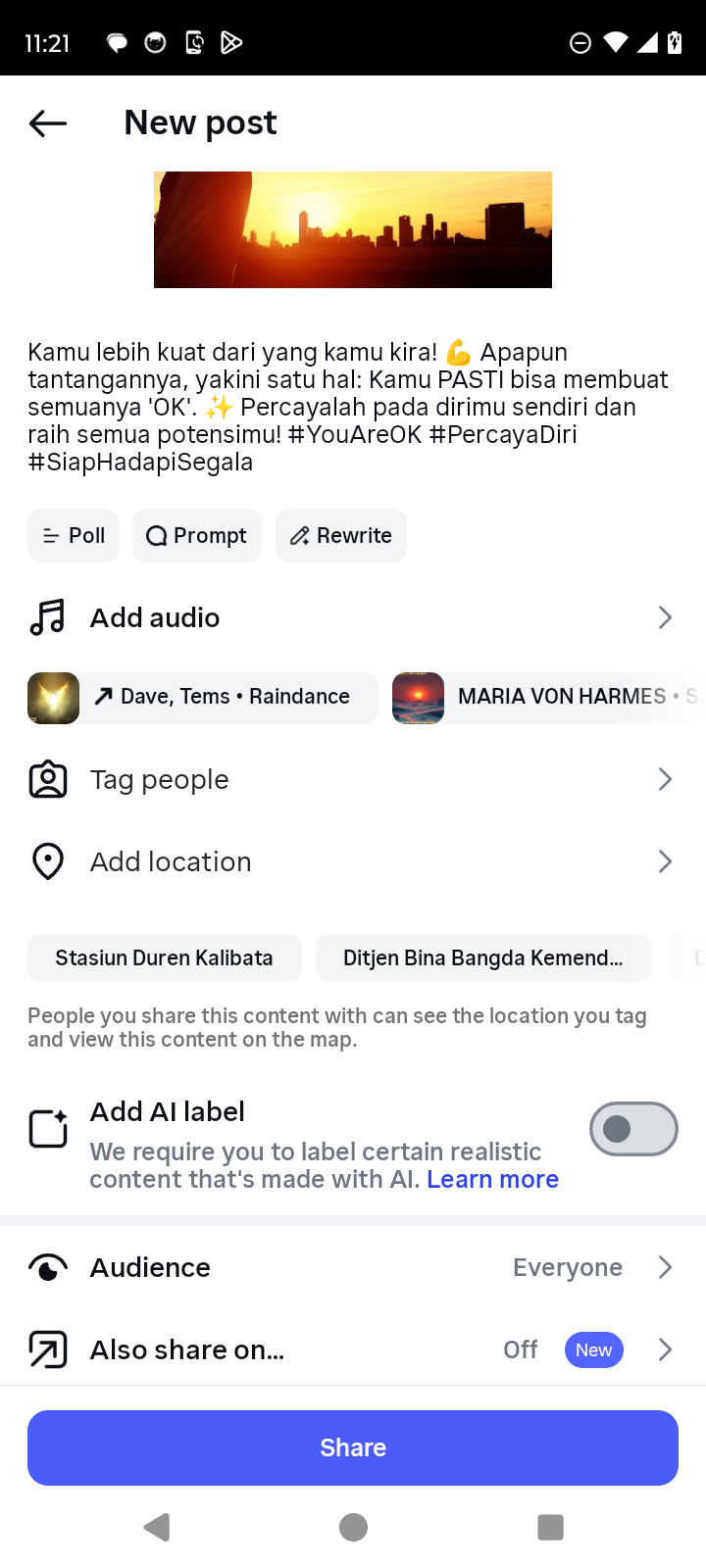Open Also share on options
The image size is (706, 1568).
[x=353, y=1349]
